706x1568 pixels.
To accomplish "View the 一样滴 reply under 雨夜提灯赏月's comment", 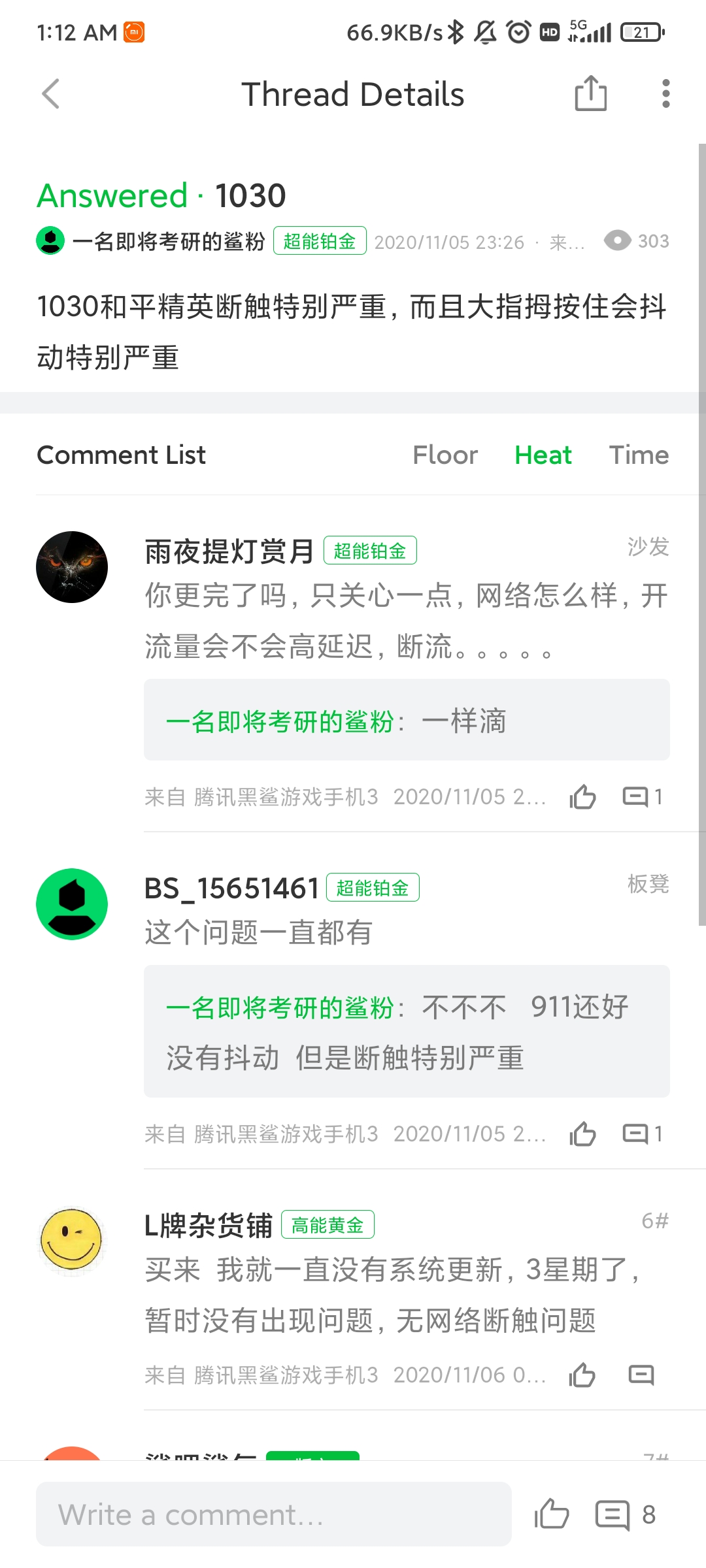I will click(x=407, y=720).
